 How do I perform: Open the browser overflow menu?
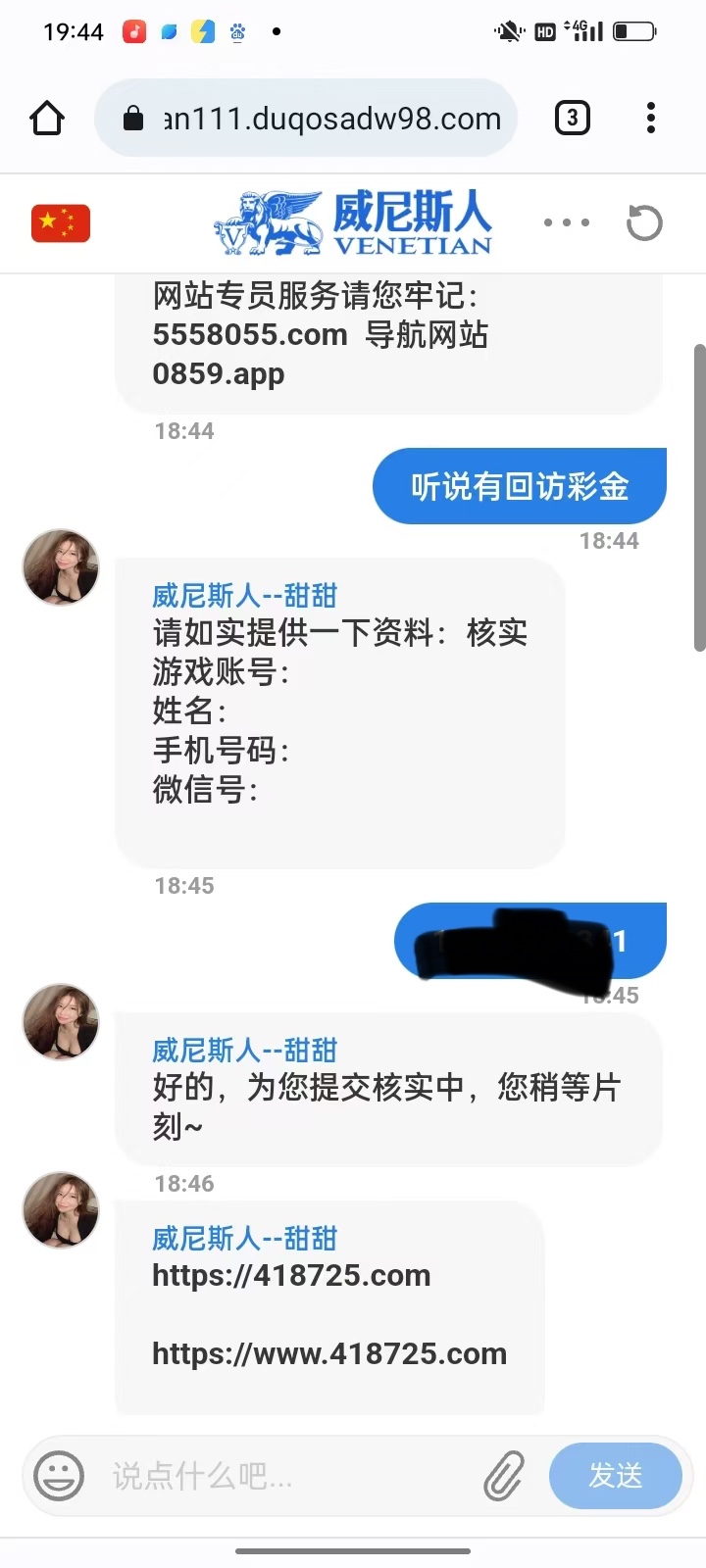coord(650,119)
